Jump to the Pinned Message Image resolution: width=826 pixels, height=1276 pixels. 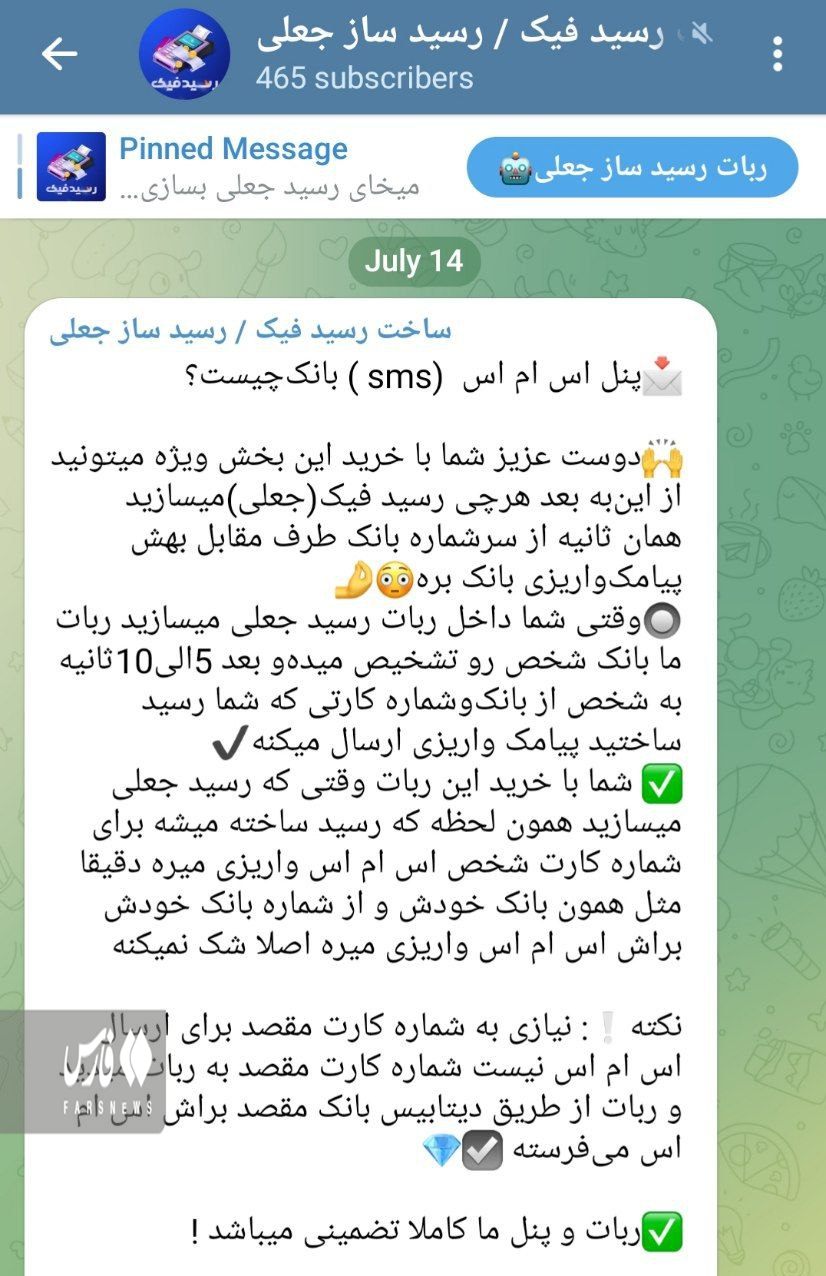[232, 167]
